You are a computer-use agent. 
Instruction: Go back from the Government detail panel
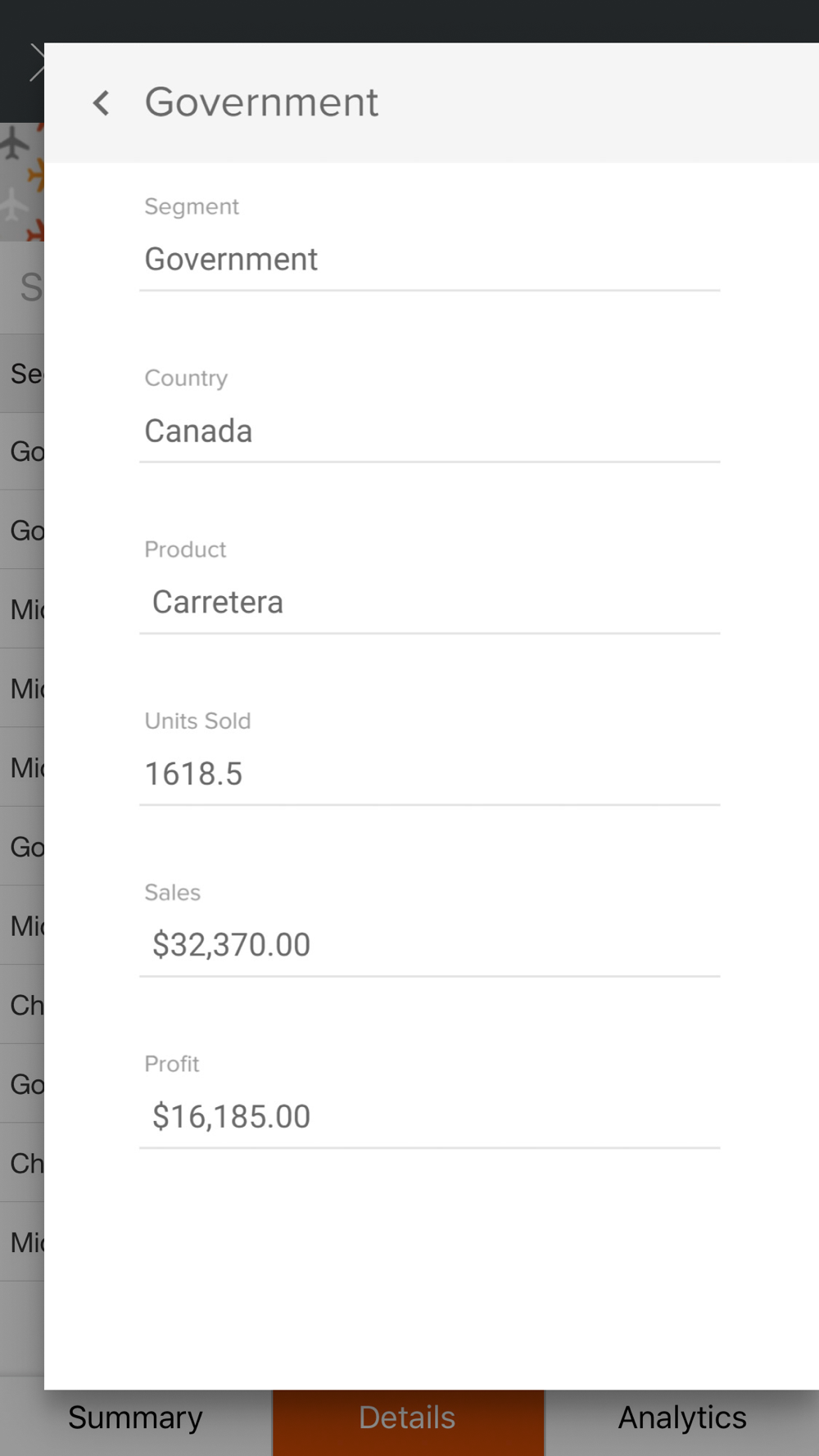pyautogui.click(x=101, y=103)
